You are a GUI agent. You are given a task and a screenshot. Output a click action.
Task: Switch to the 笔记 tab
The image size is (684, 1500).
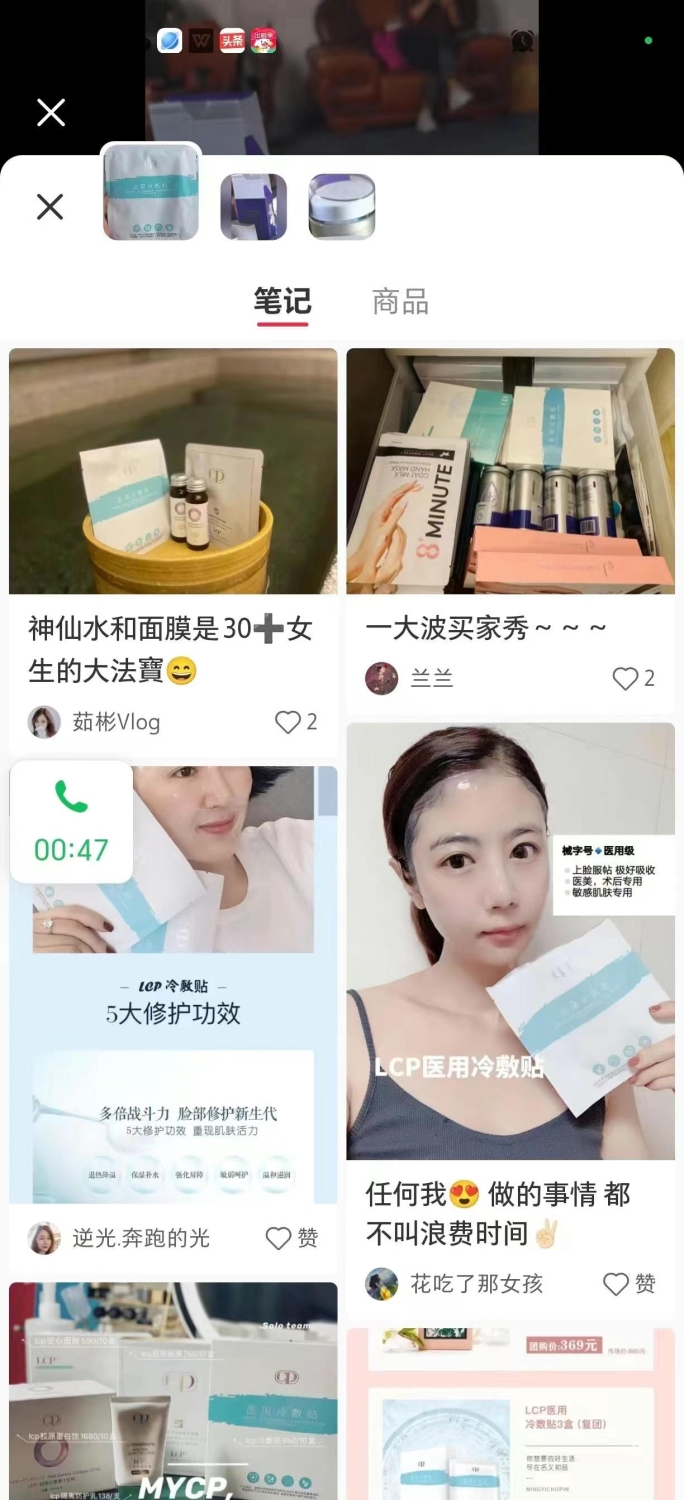pos(282,301)
